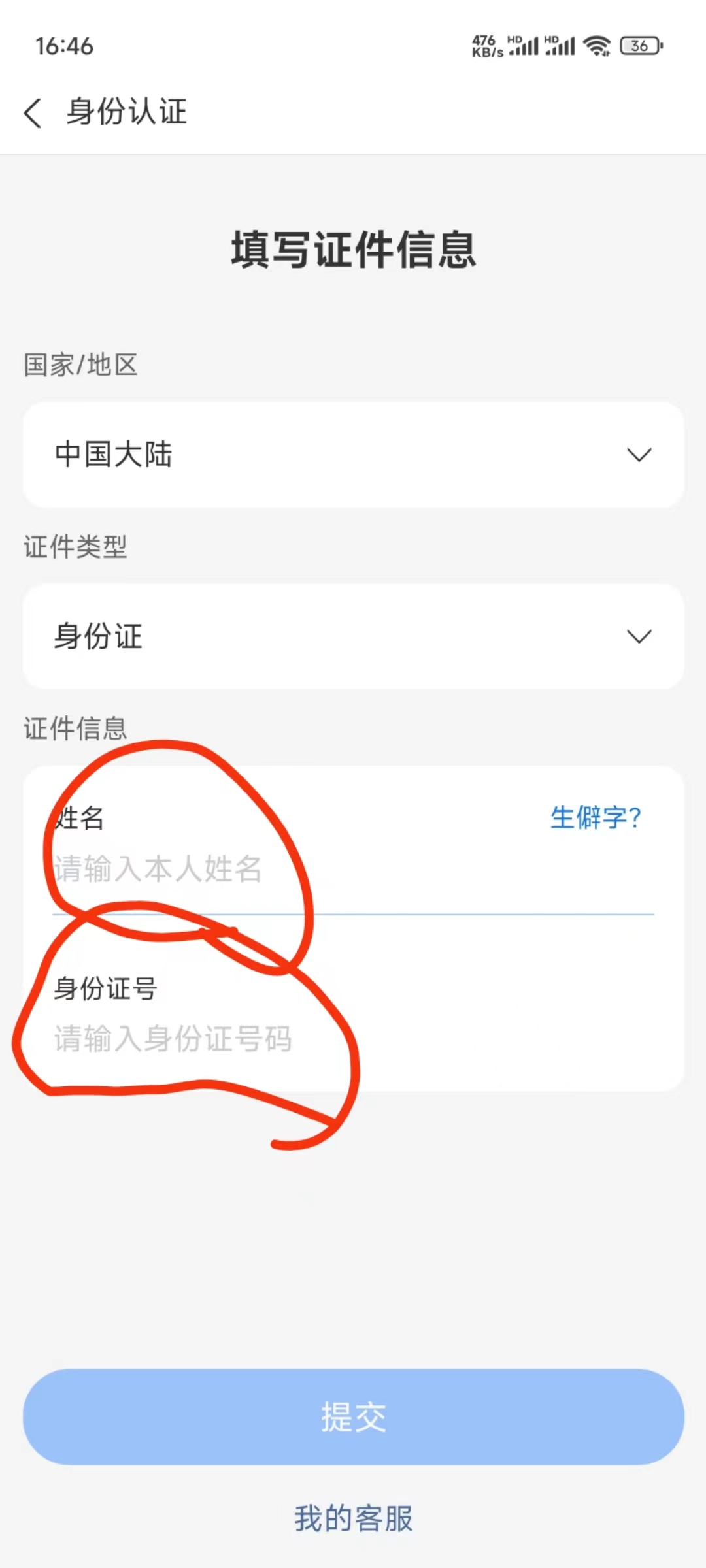Go back from 身份认证 page
The image size is (706, 1568).
(x=33, y=112)
